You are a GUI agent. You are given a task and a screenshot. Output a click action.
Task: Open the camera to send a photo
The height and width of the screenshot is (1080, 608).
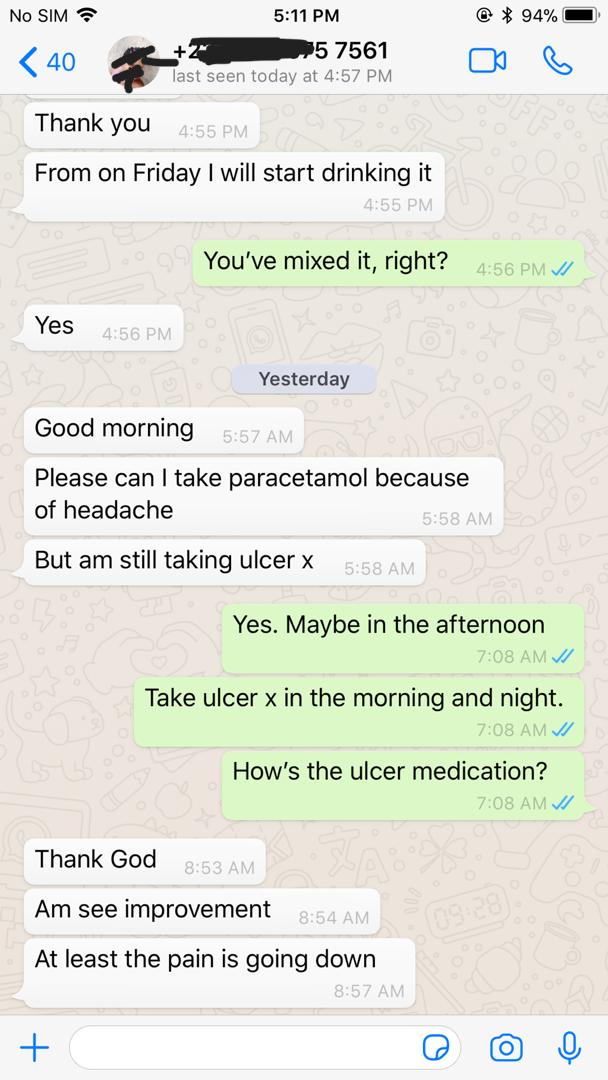coord(505,1047)
